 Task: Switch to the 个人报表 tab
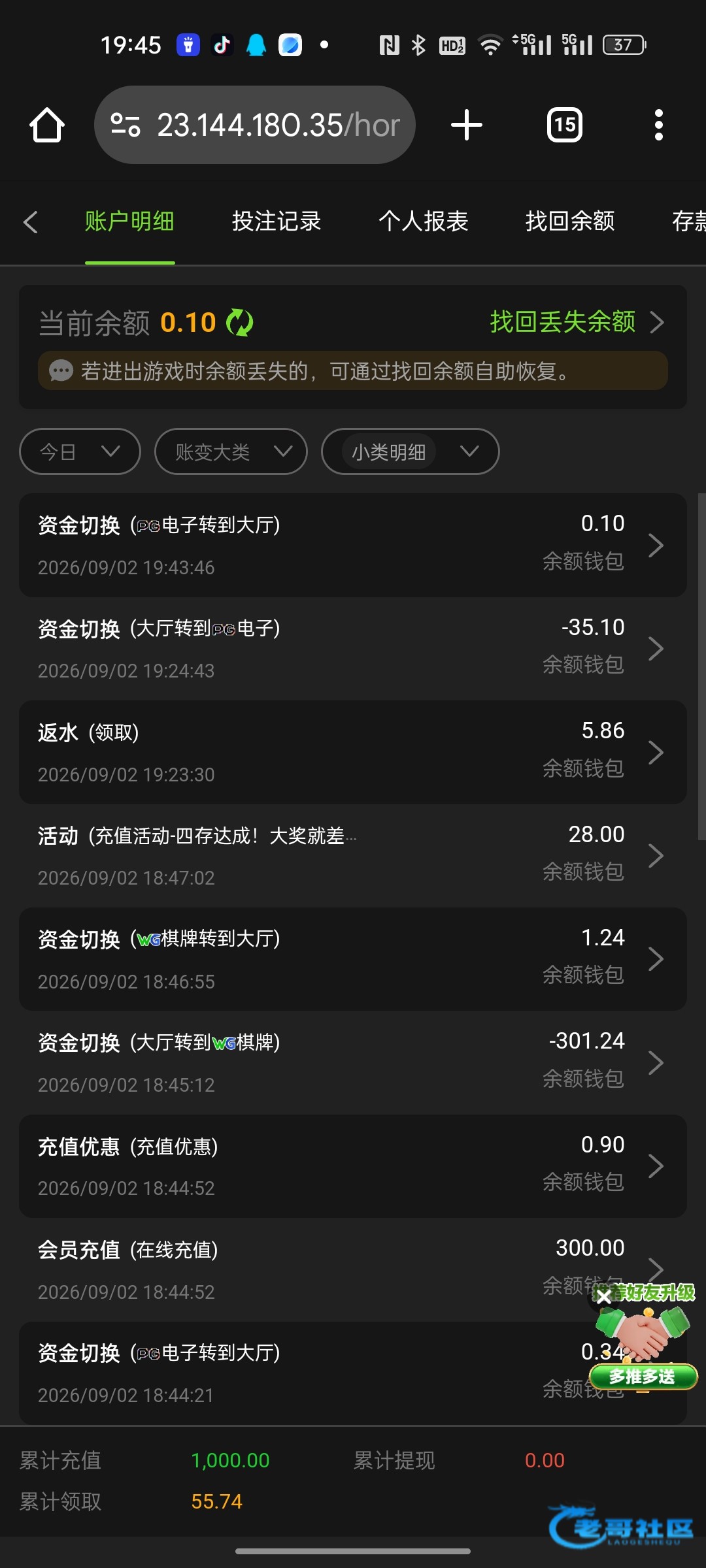[424, 221]
